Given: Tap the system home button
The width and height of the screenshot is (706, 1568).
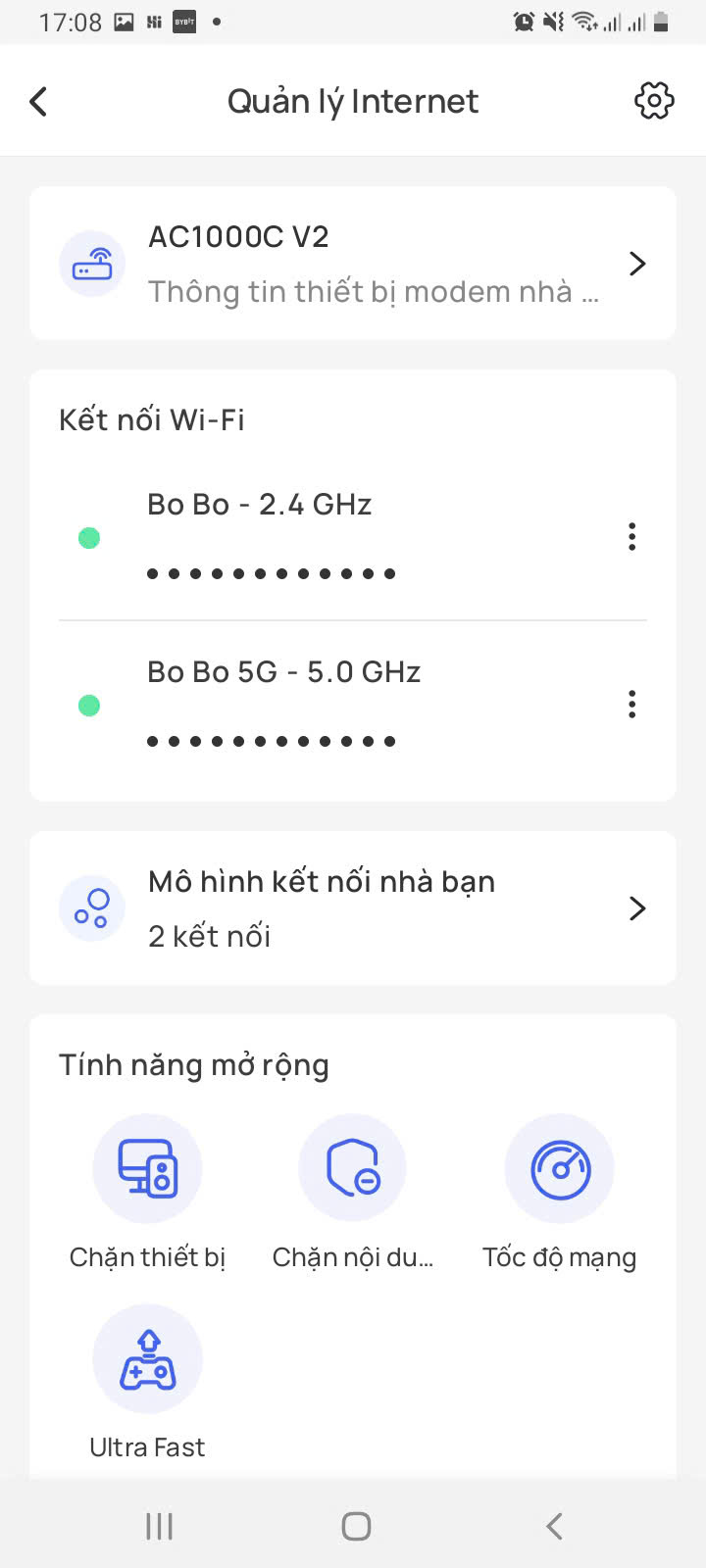Looking at the screenshot, I should (356, 1526).
